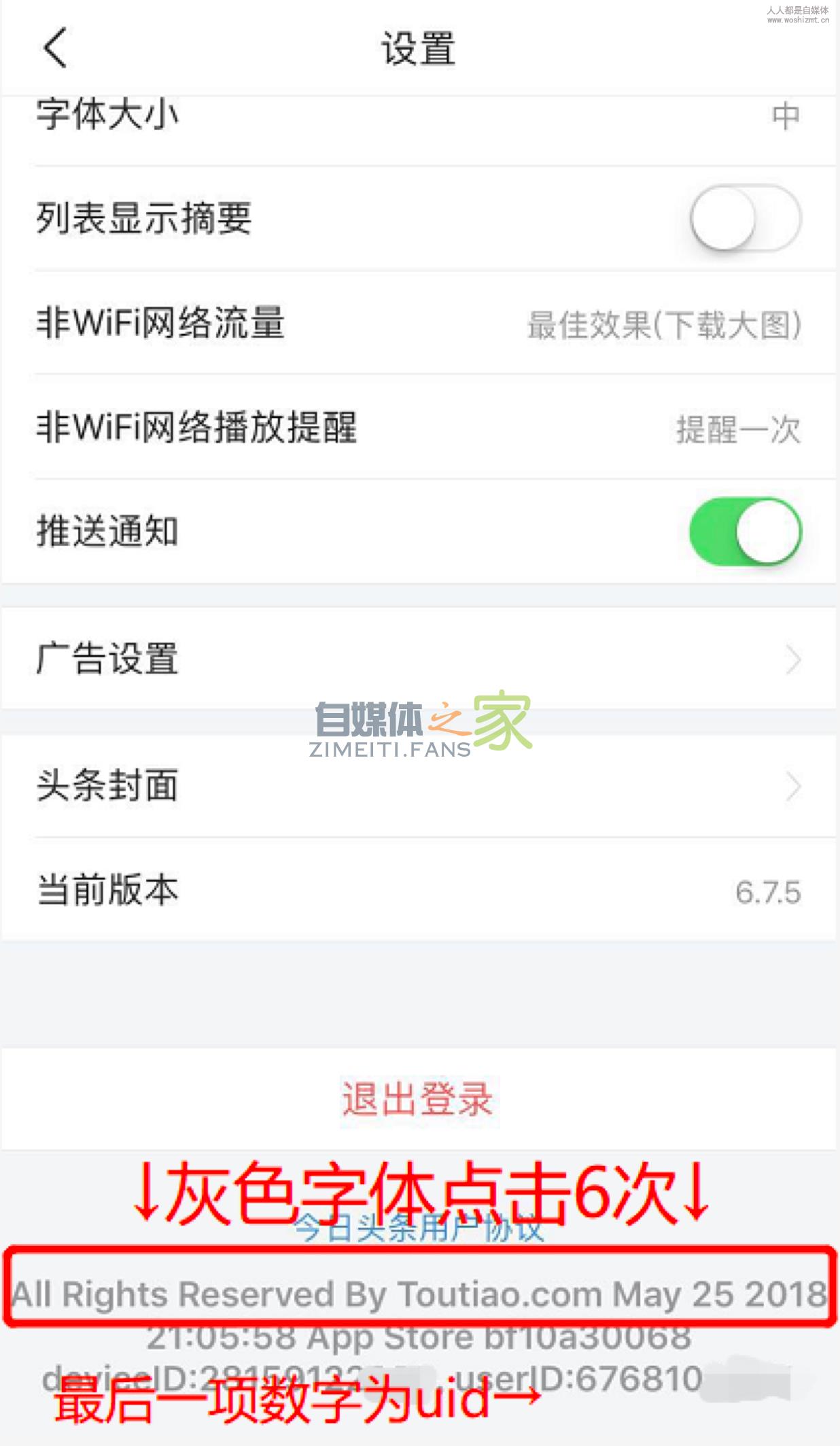Tap the green push notification toggle

click(746, 532)
